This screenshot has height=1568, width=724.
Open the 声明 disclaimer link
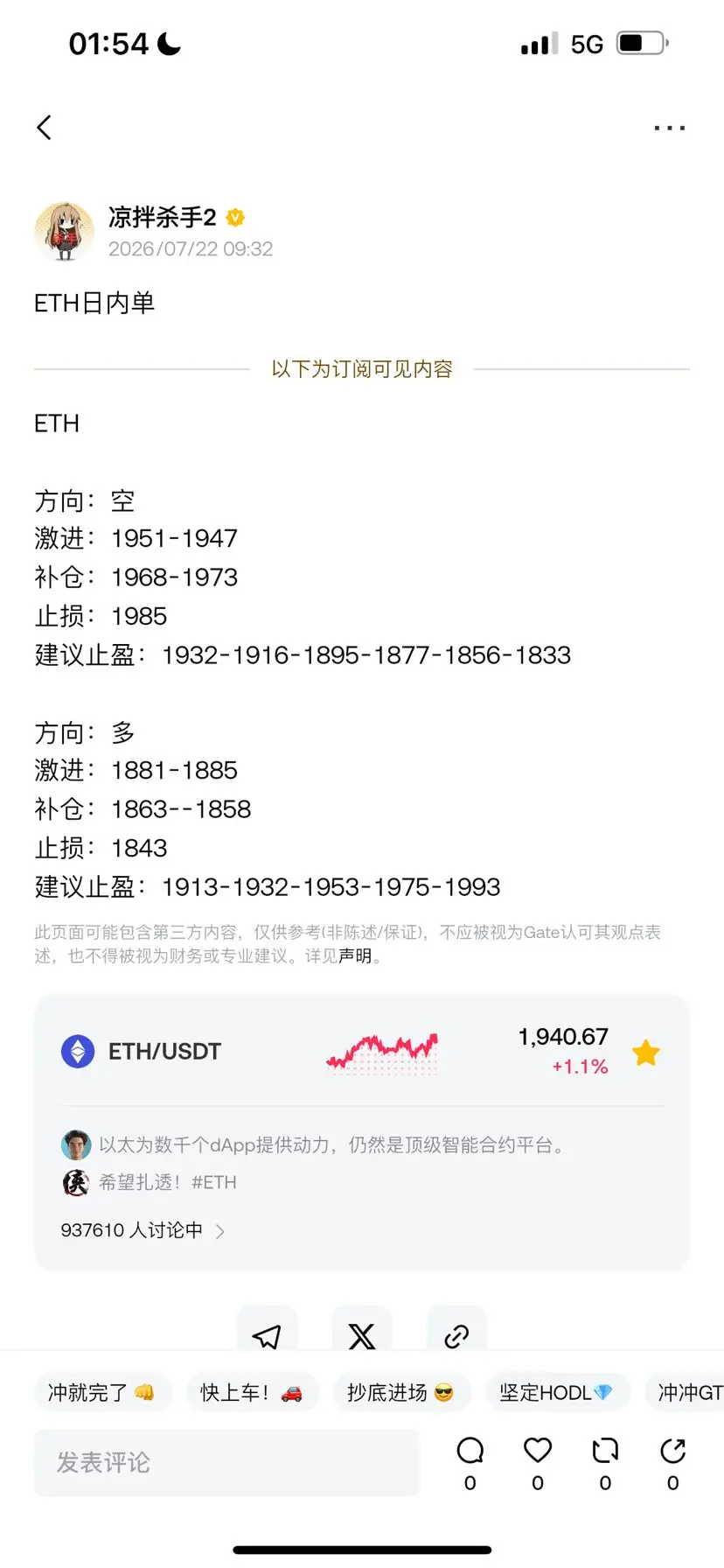click(355, 956)
